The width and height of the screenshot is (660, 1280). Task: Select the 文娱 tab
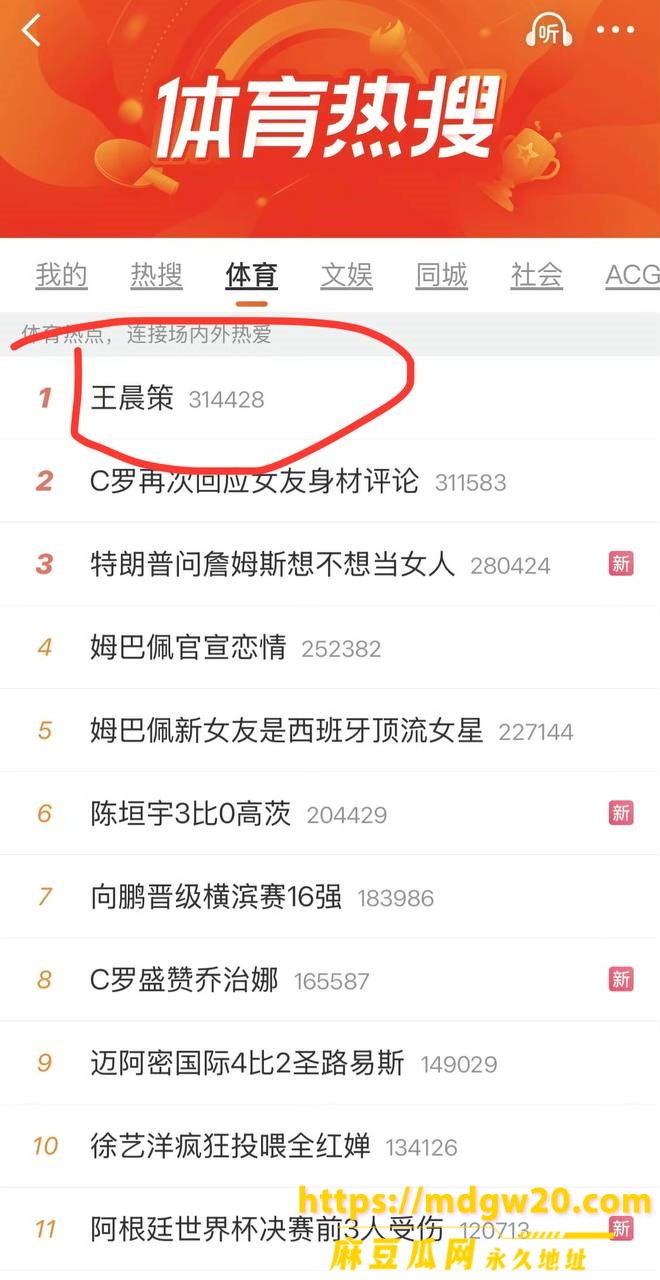[347, 275]
